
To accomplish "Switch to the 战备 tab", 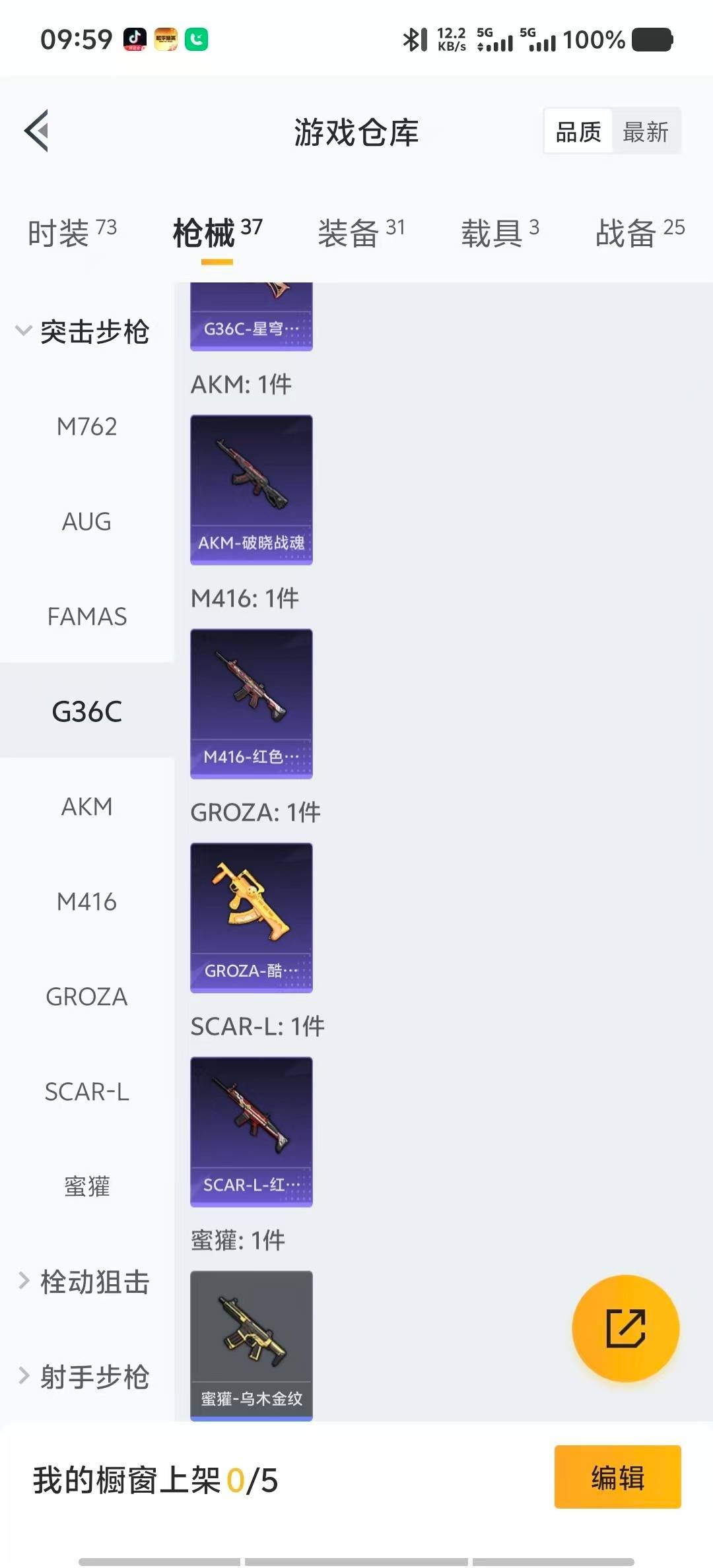I will [x=639, y=232].
